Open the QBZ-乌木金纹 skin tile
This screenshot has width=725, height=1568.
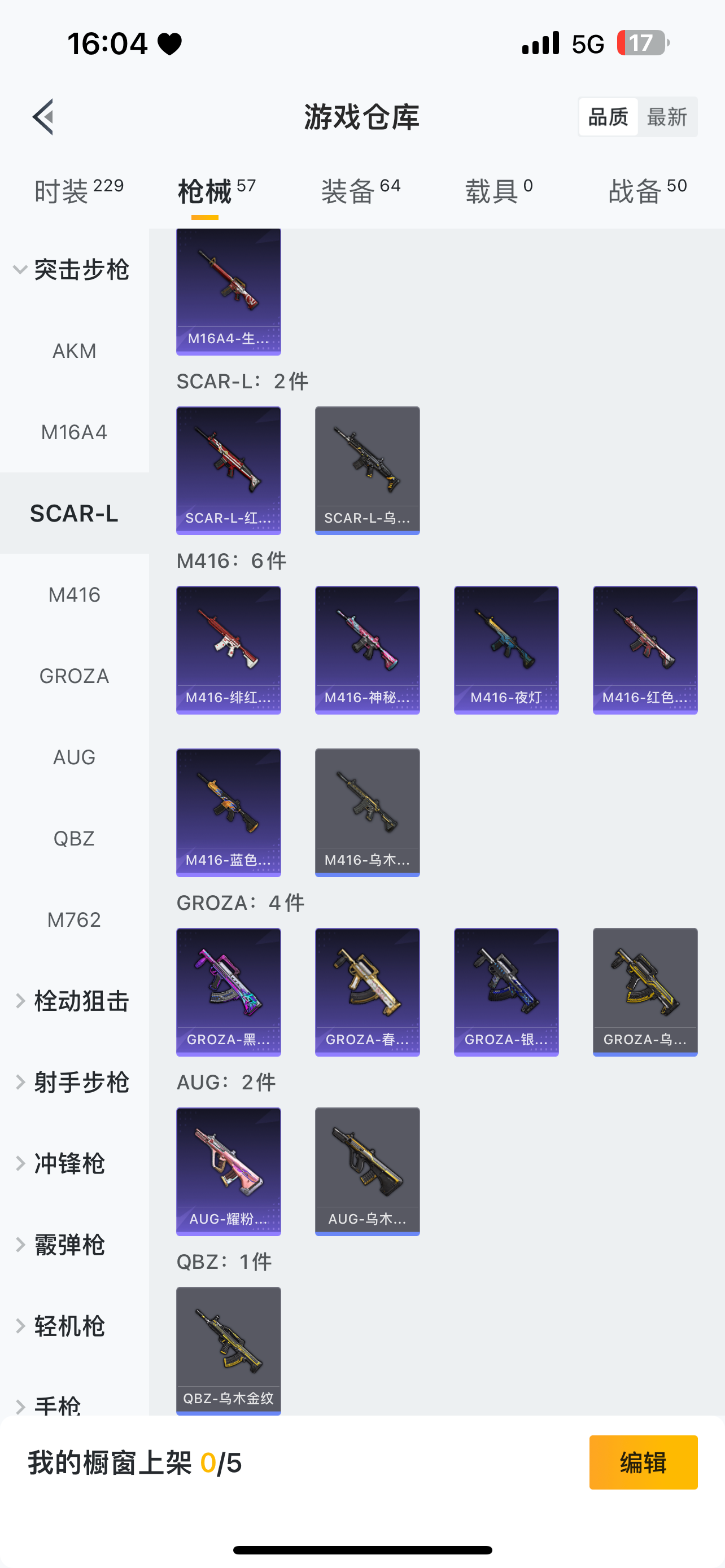(228, 1350)
